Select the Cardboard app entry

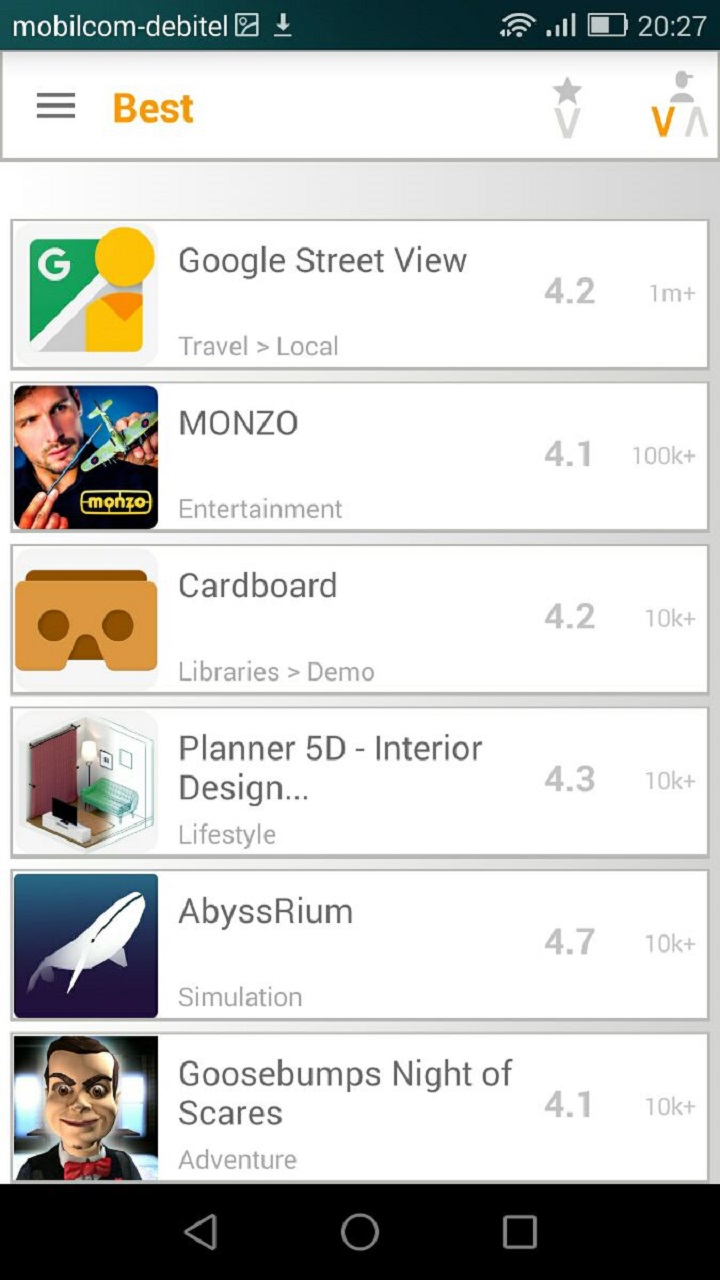tap(360, 619)
